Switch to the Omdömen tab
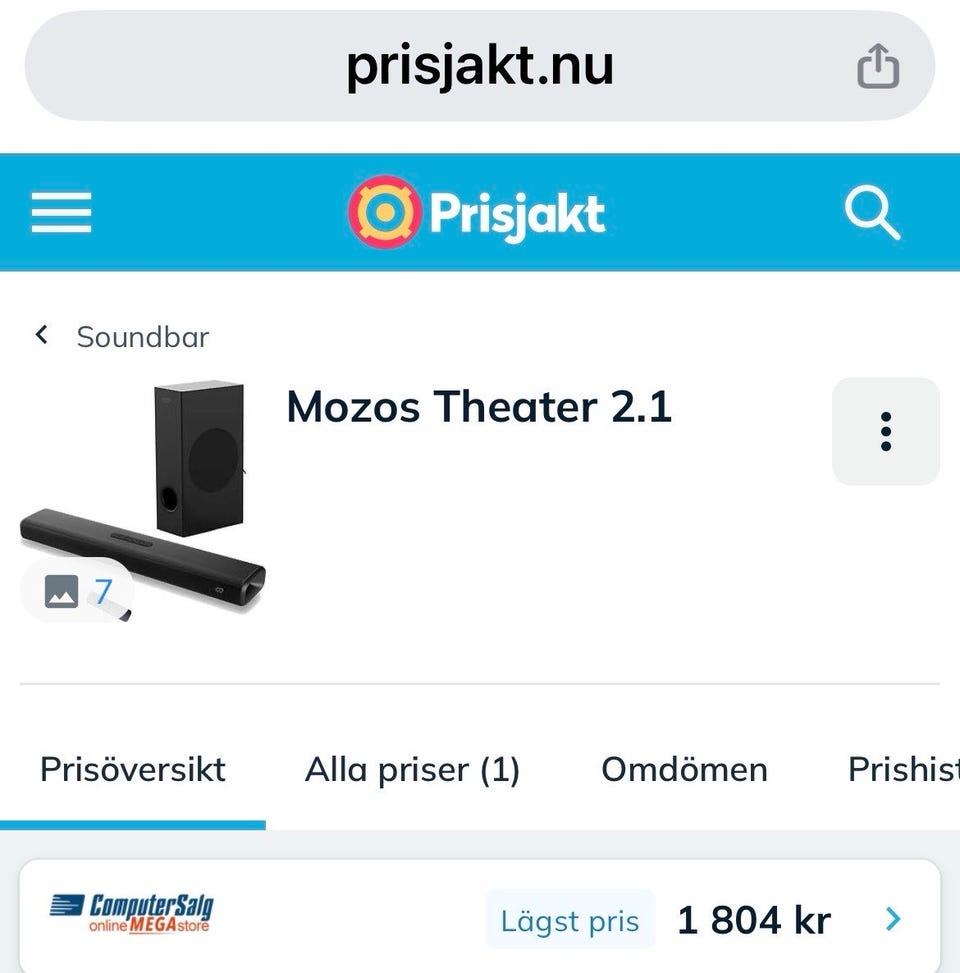 (x=684, y=769)
